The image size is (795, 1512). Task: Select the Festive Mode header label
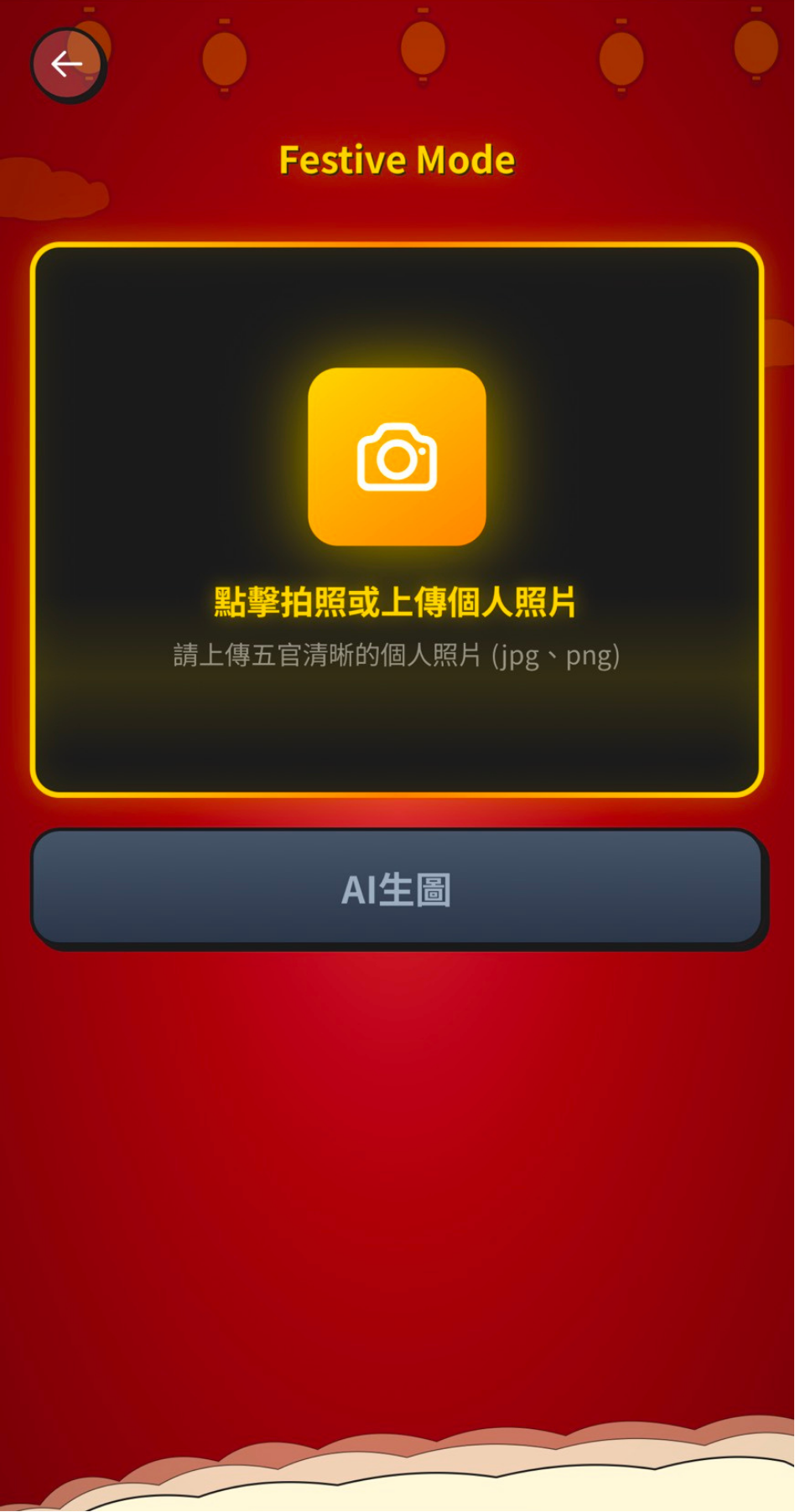(x=397, y=159)
